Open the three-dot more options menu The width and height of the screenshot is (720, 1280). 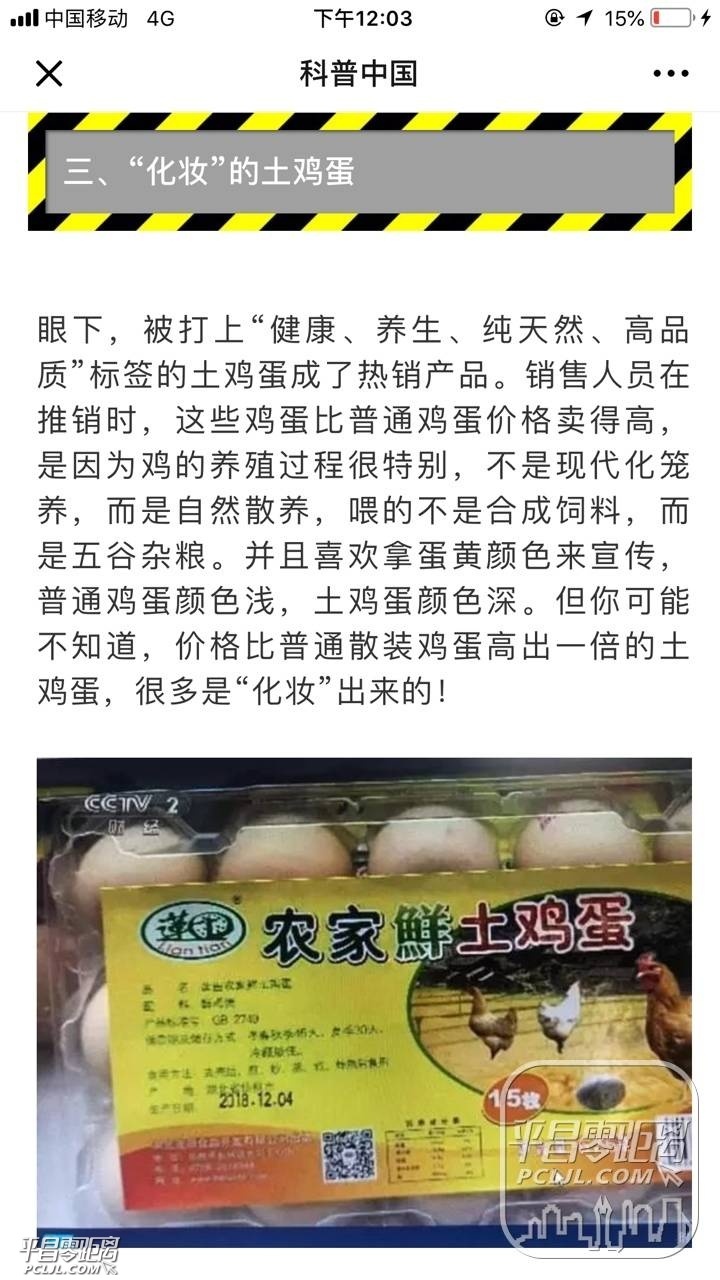(x=670, y=73)
